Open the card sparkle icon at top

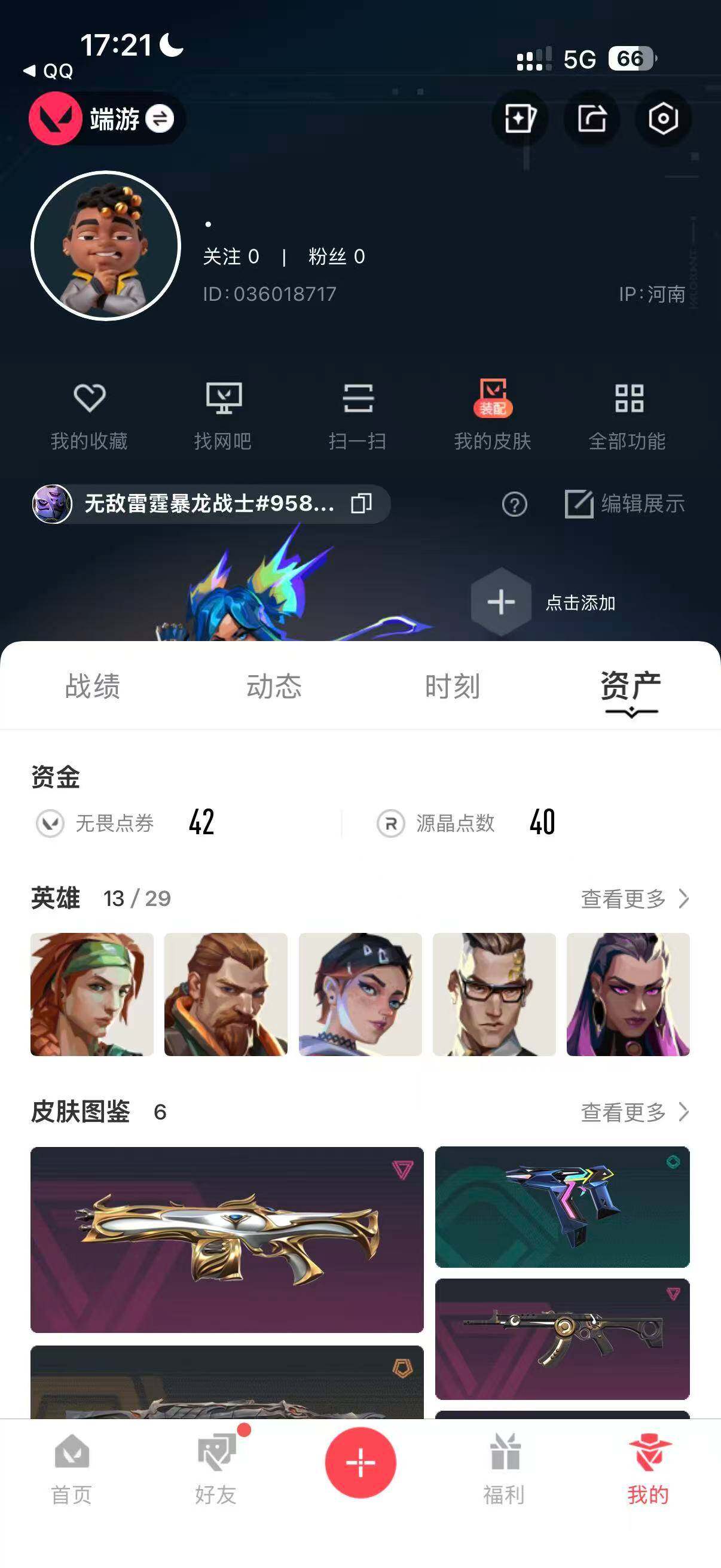520,118
